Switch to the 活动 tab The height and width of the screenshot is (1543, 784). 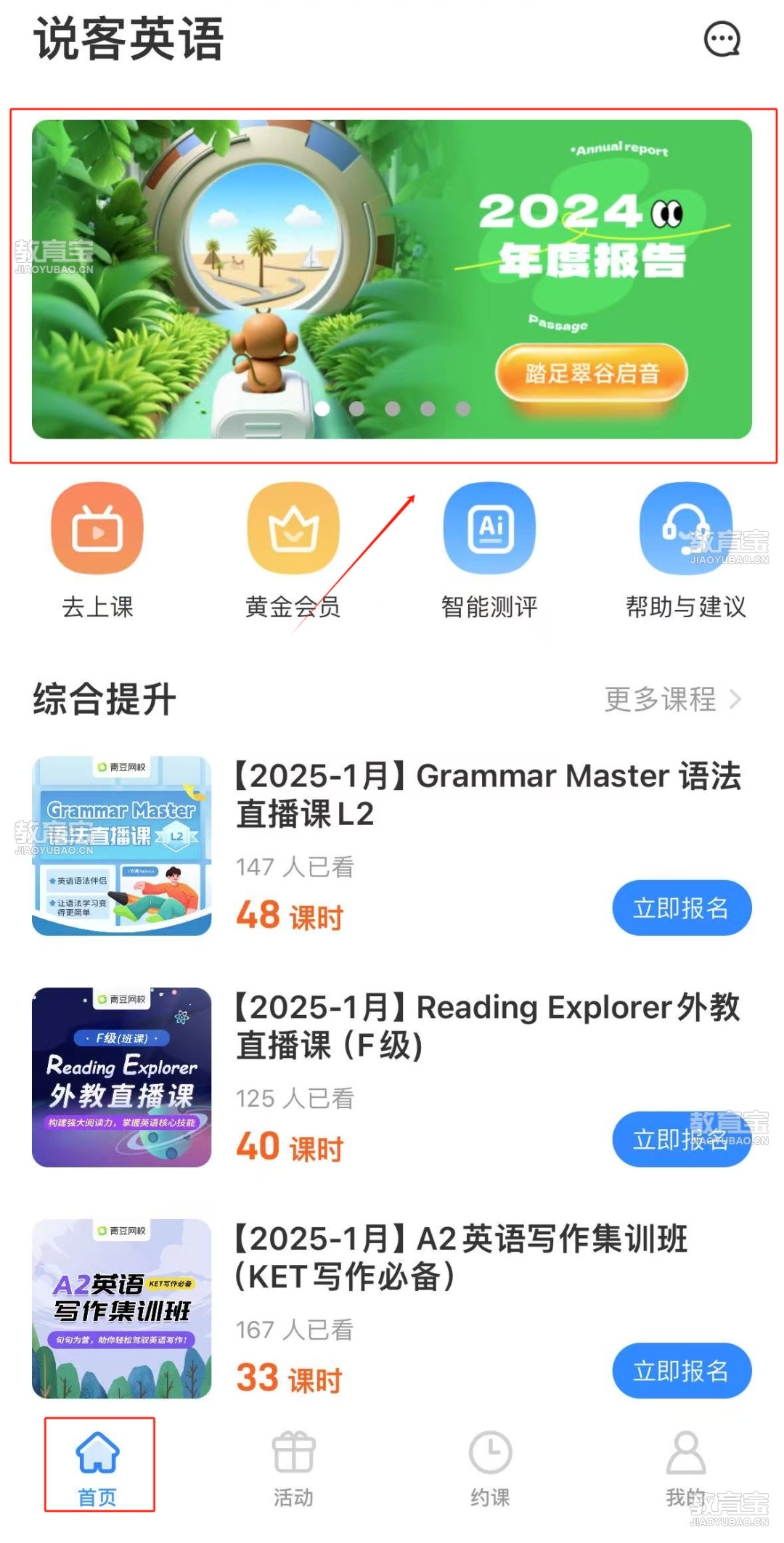click(x=293, y=1466)
